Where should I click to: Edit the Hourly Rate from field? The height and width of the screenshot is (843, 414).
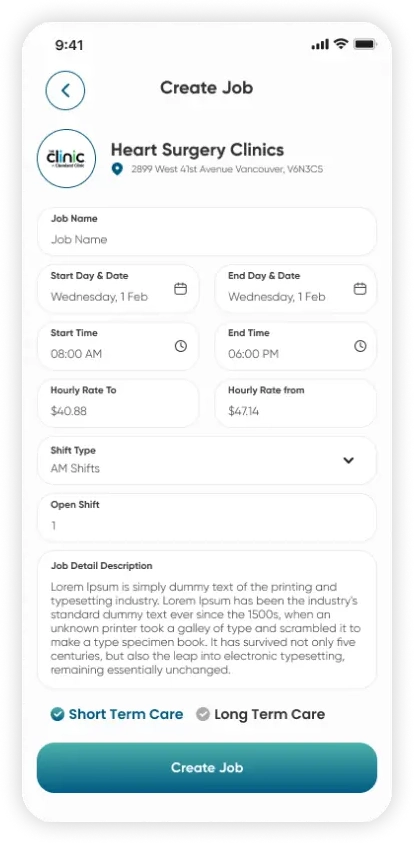pos(295,403)
